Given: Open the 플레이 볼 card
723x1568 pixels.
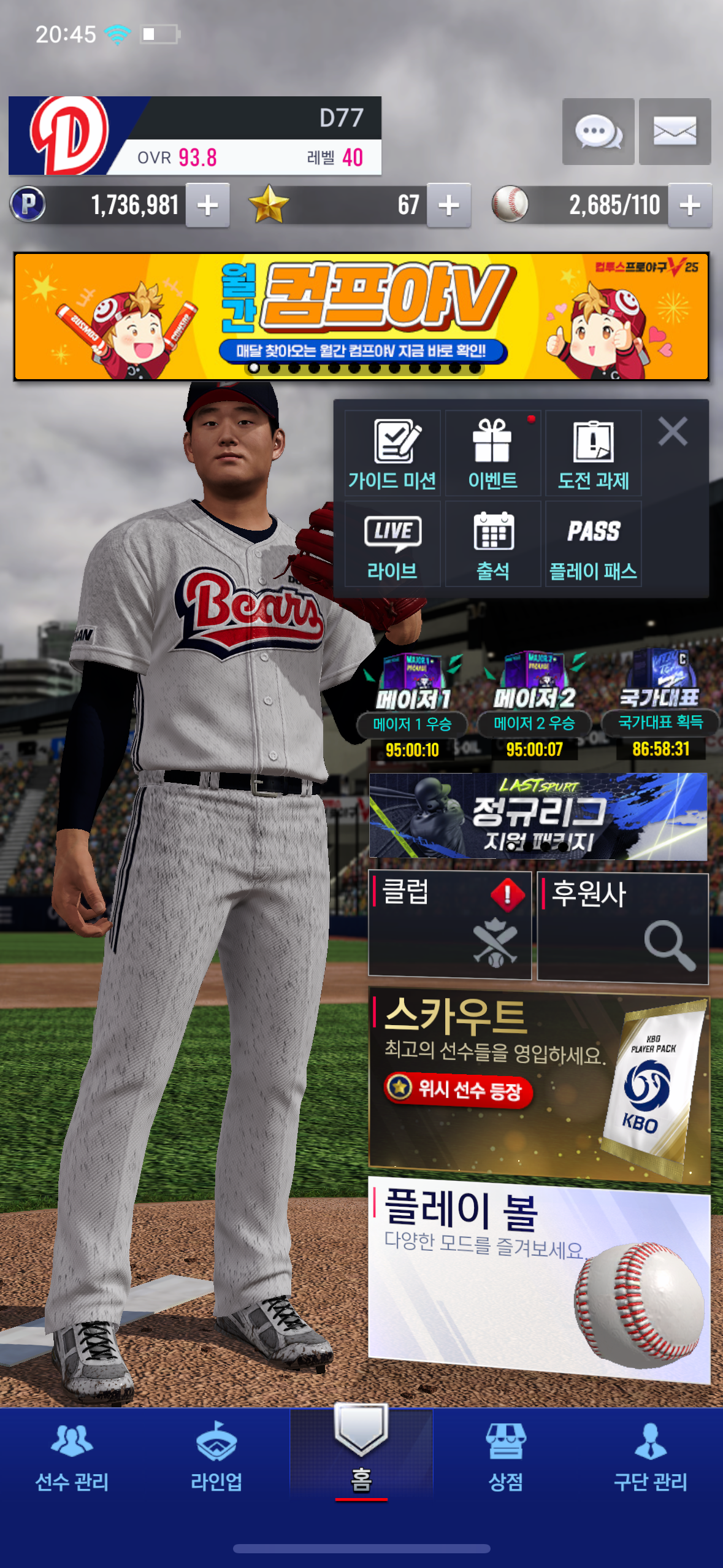Looking at the screenshot, I should 538,1279.
